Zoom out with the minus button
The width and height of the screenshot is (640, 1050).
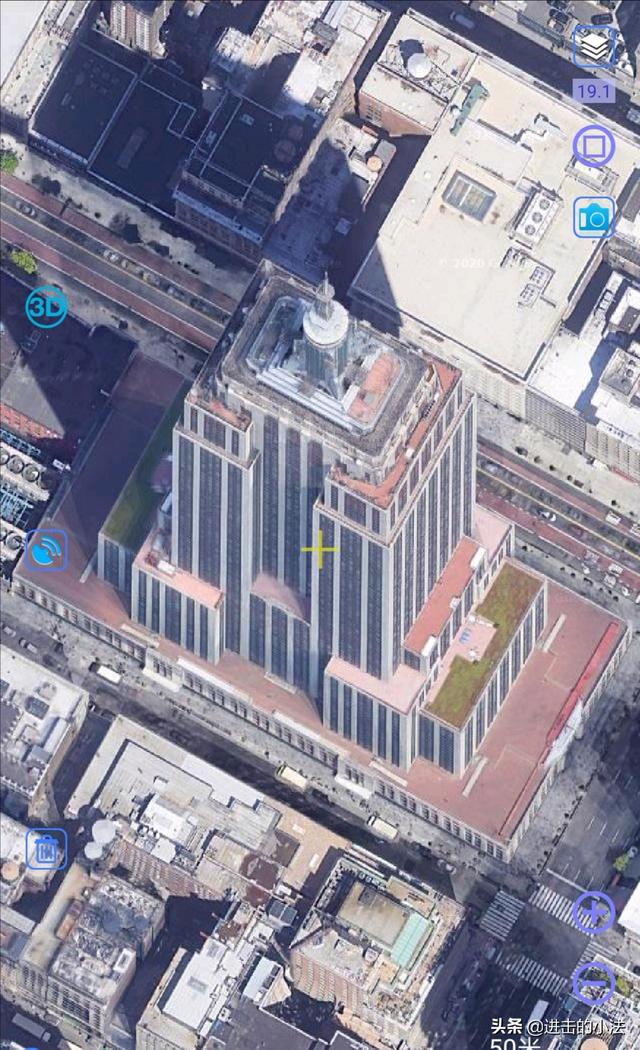(x=593, y=983)
